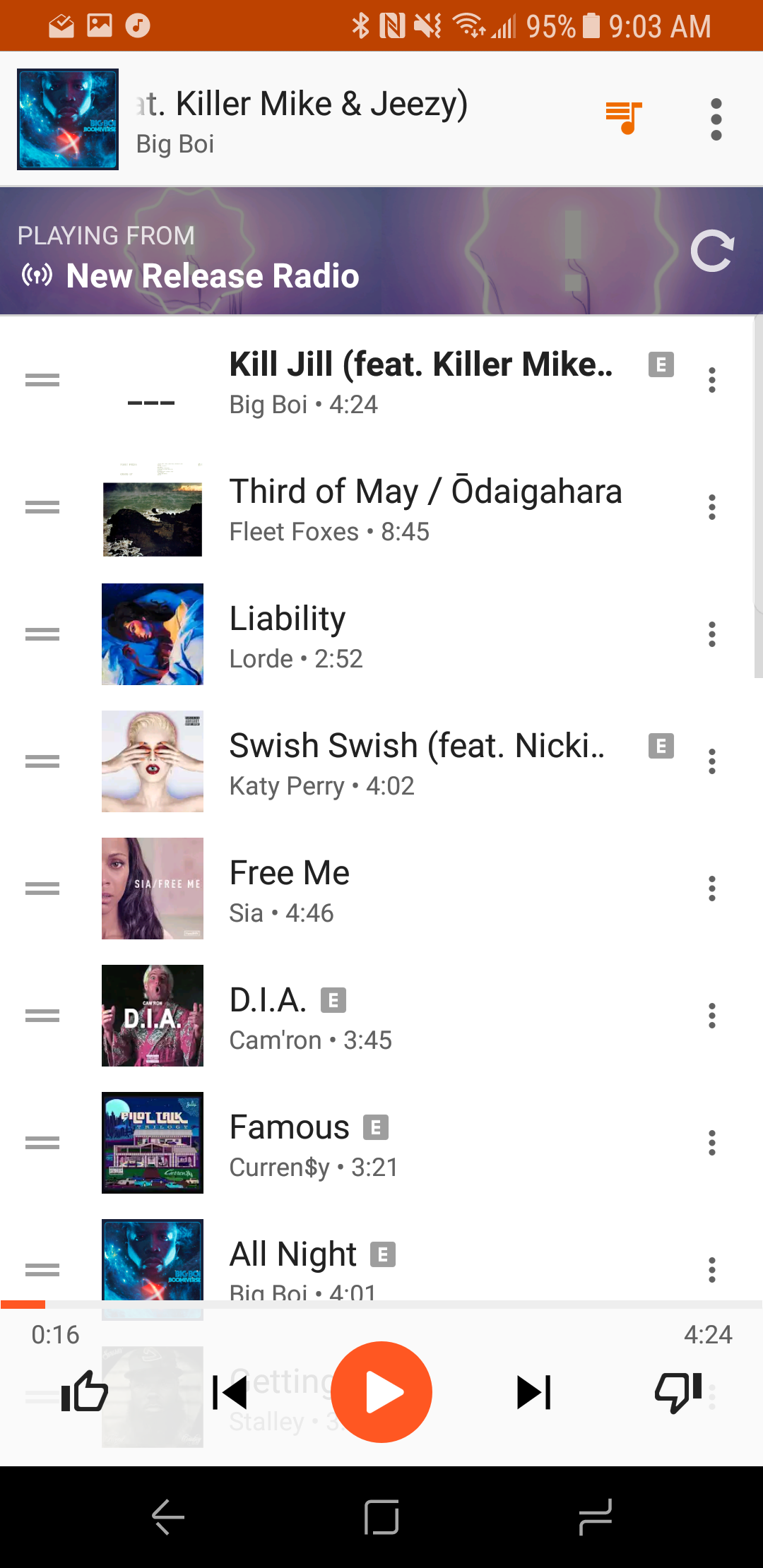Screen dimensions: 763x1568
Task: Open options for Liability track
Action: pos(711,634)
